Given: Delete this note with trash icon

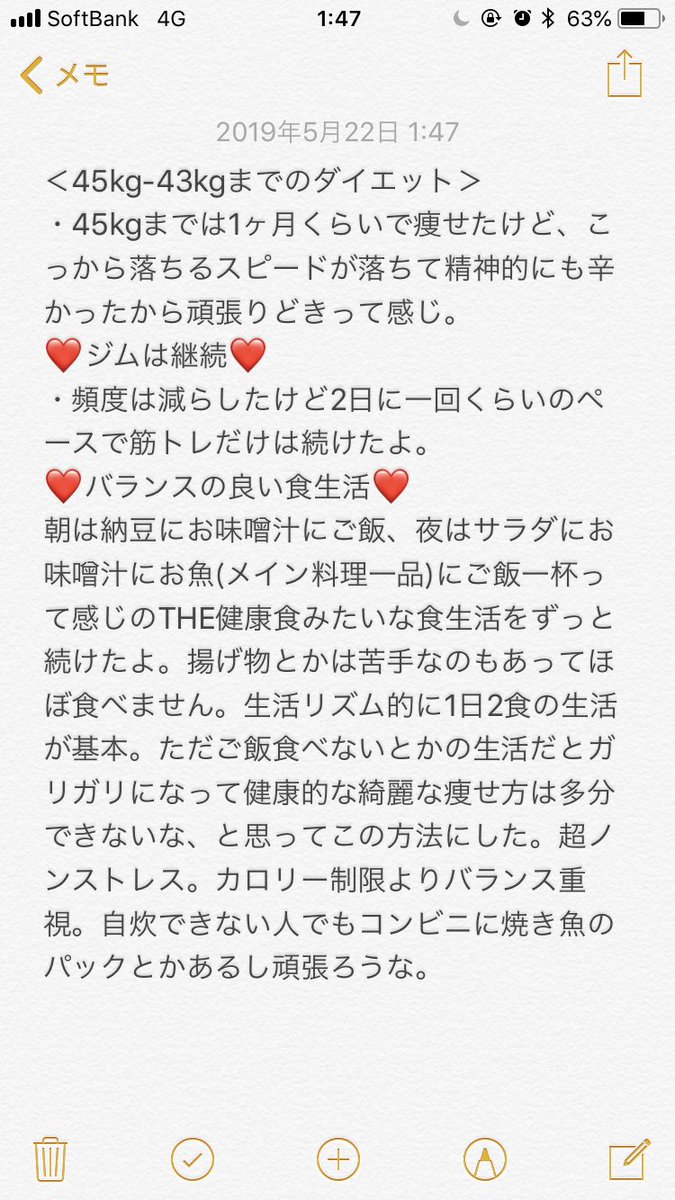Looking at the screenshot, I should tap(49, 1158).
